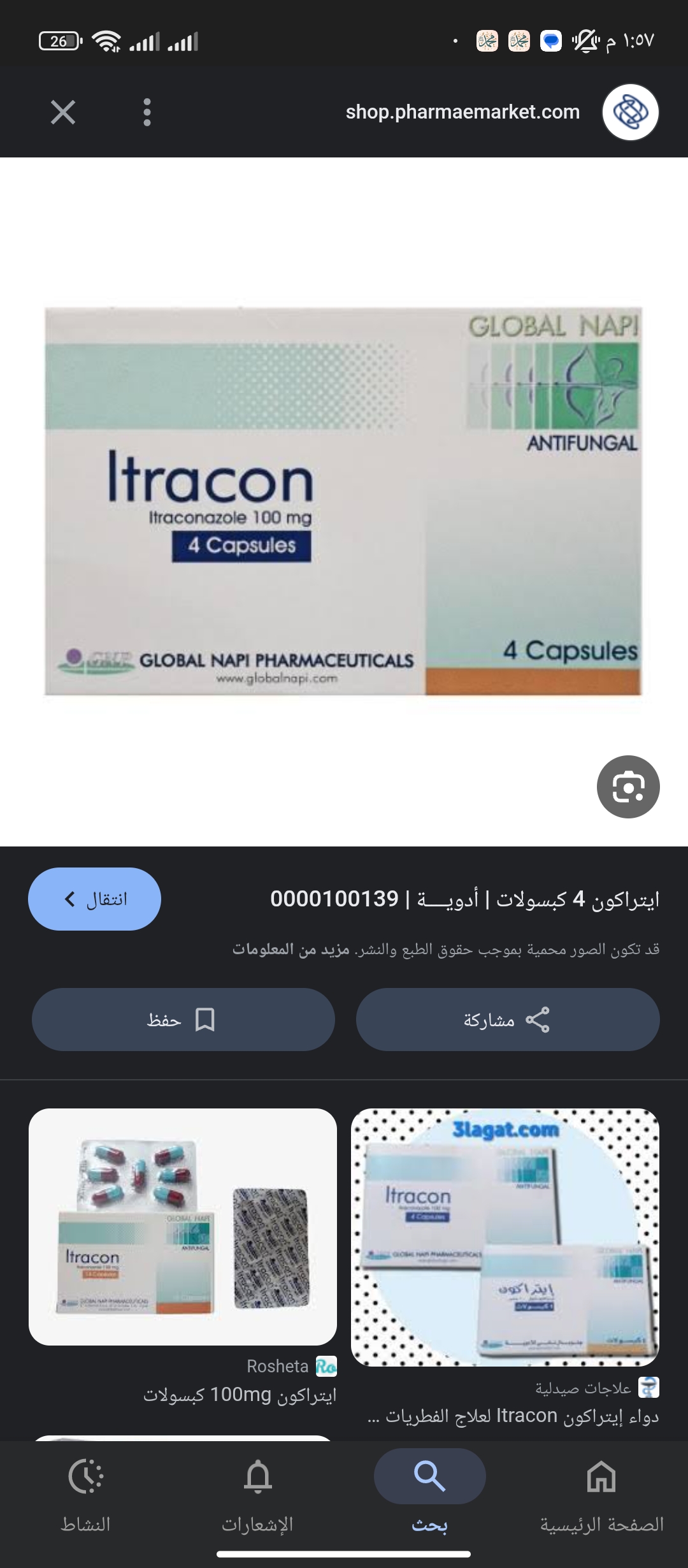This screenshot has width=688, height=1568.
Task: Open the main Itracon product image
Action: [x=343, y=501]
